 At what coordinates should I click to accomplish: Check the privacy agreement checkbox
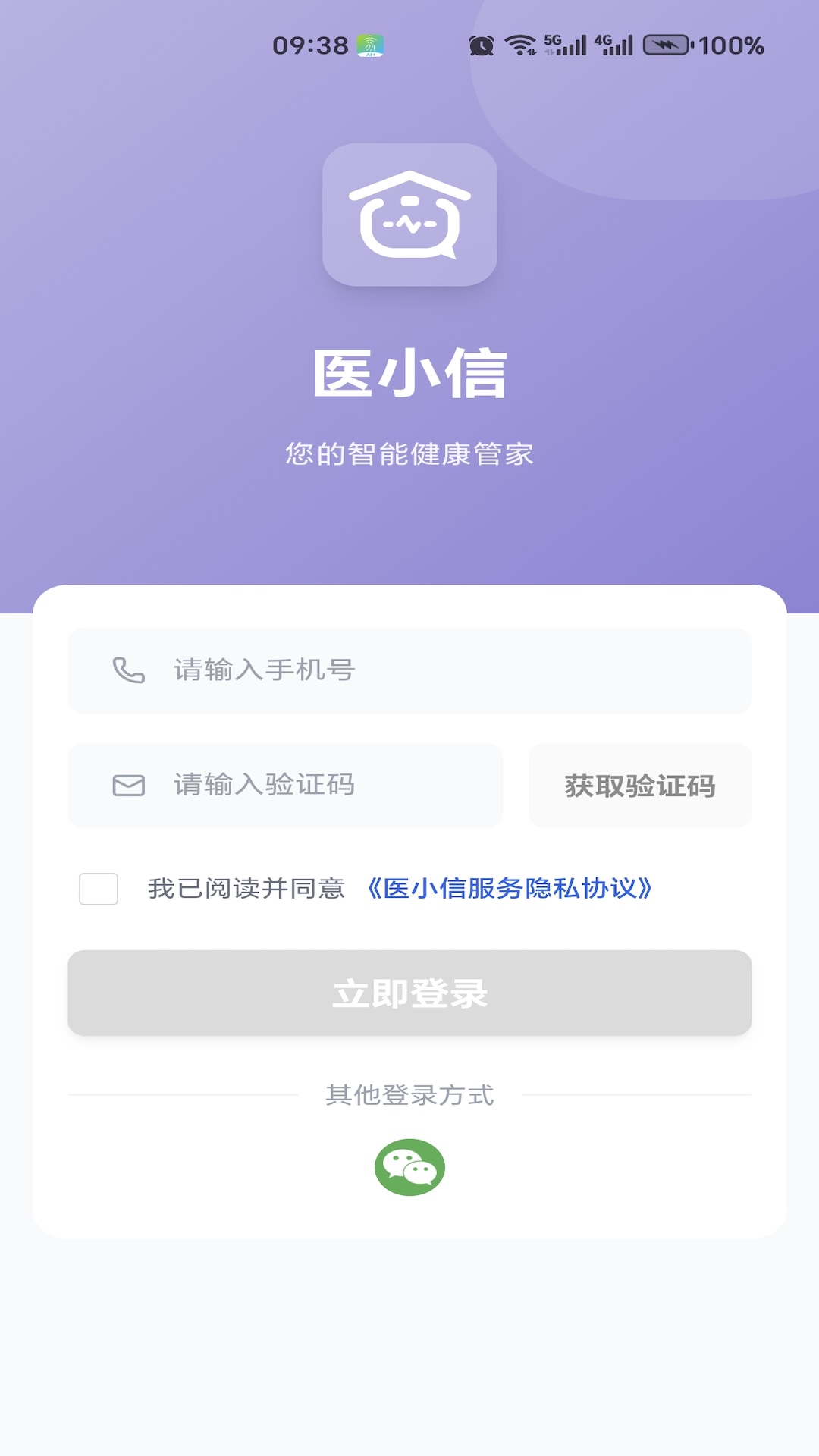[x=99, y=889]
